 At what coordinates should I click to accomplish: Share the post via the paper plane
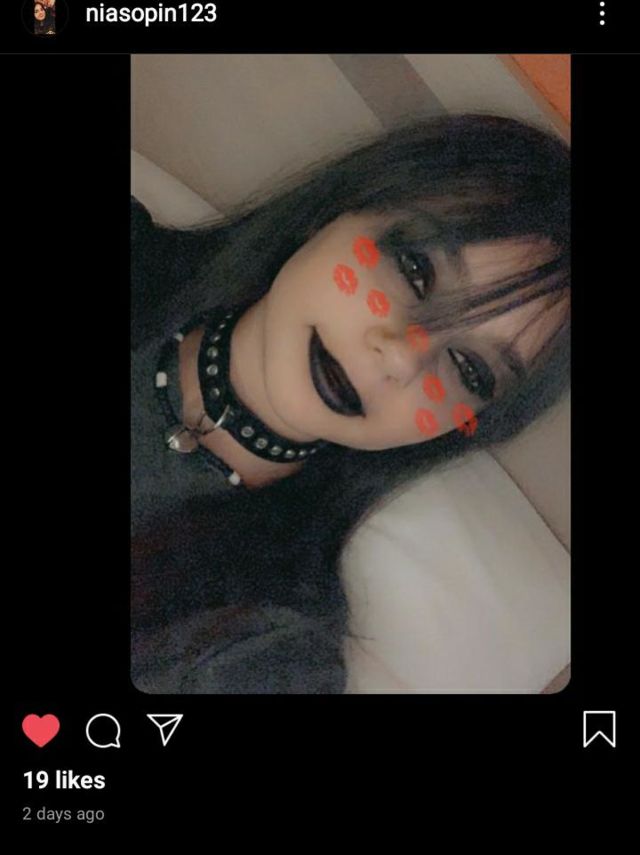165,729
